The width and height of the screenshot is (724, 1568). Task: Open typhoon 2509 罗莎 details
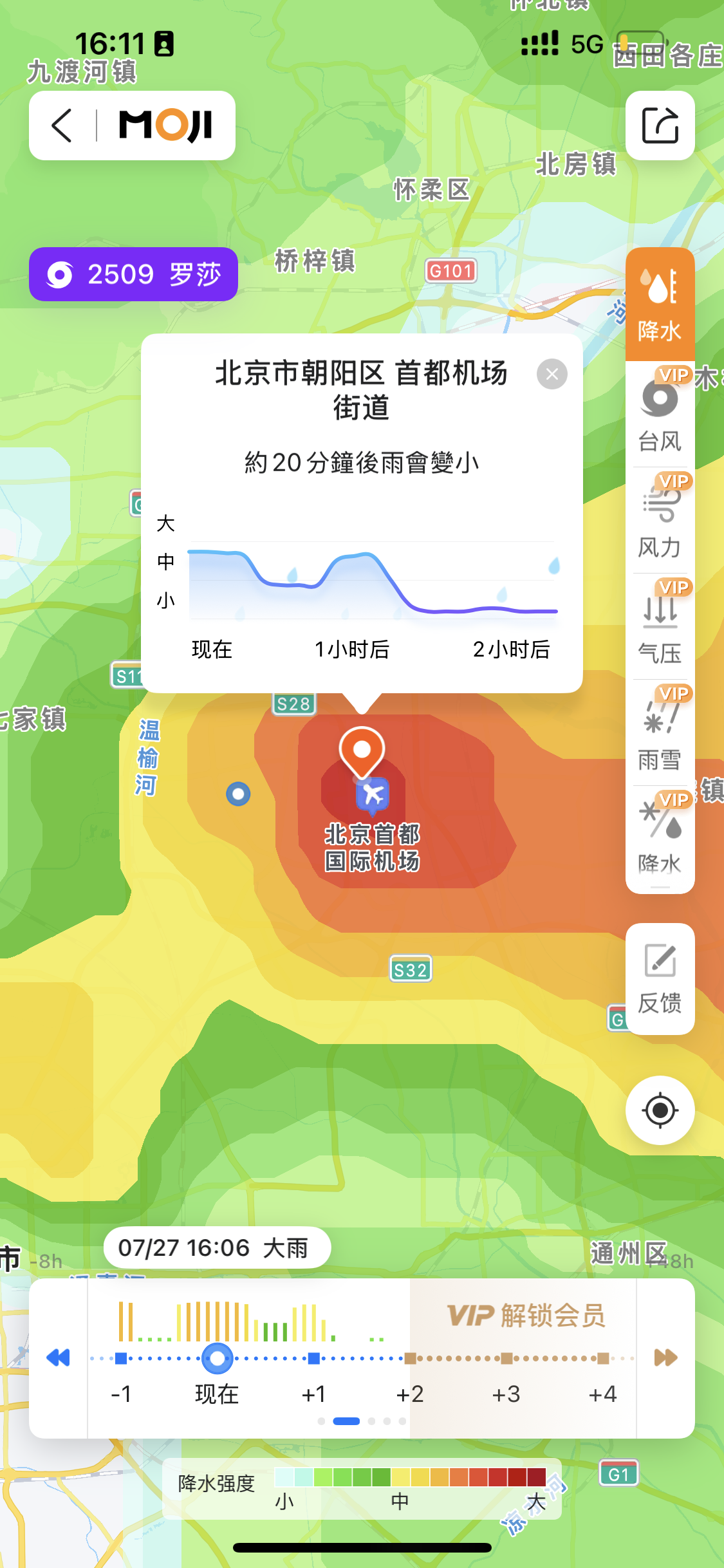133,274
